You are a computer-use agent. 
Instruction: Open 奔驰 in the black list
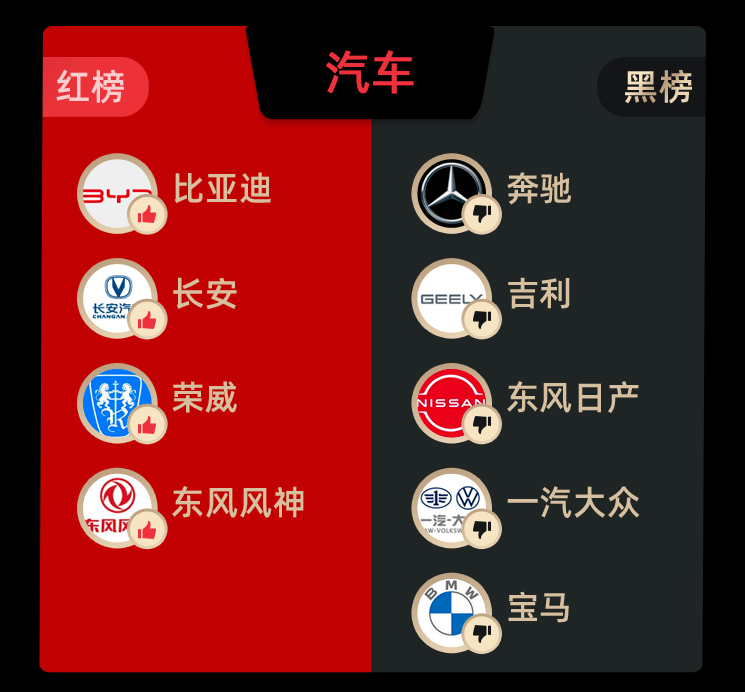tap(538, 189)
